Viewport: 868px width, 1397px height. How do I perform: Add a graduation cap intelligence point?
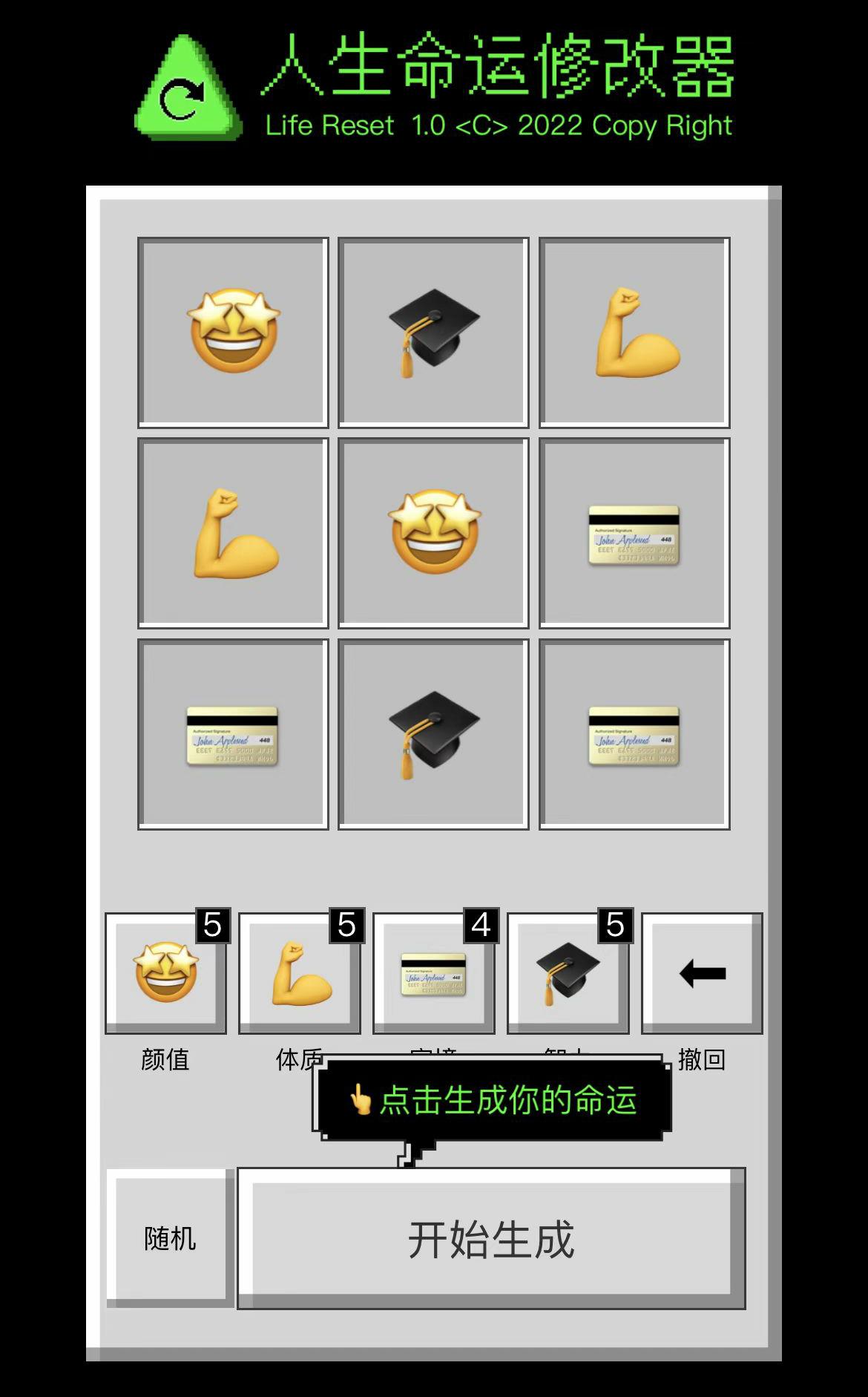tap(568, 973)
